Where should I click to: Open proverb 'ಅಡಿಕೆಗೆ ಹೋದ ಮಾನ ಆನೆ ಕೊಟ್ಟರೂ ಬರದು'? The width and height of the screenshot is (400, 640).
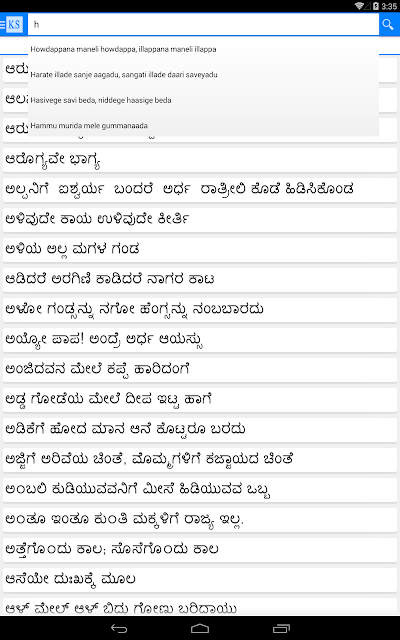[200, 429]
